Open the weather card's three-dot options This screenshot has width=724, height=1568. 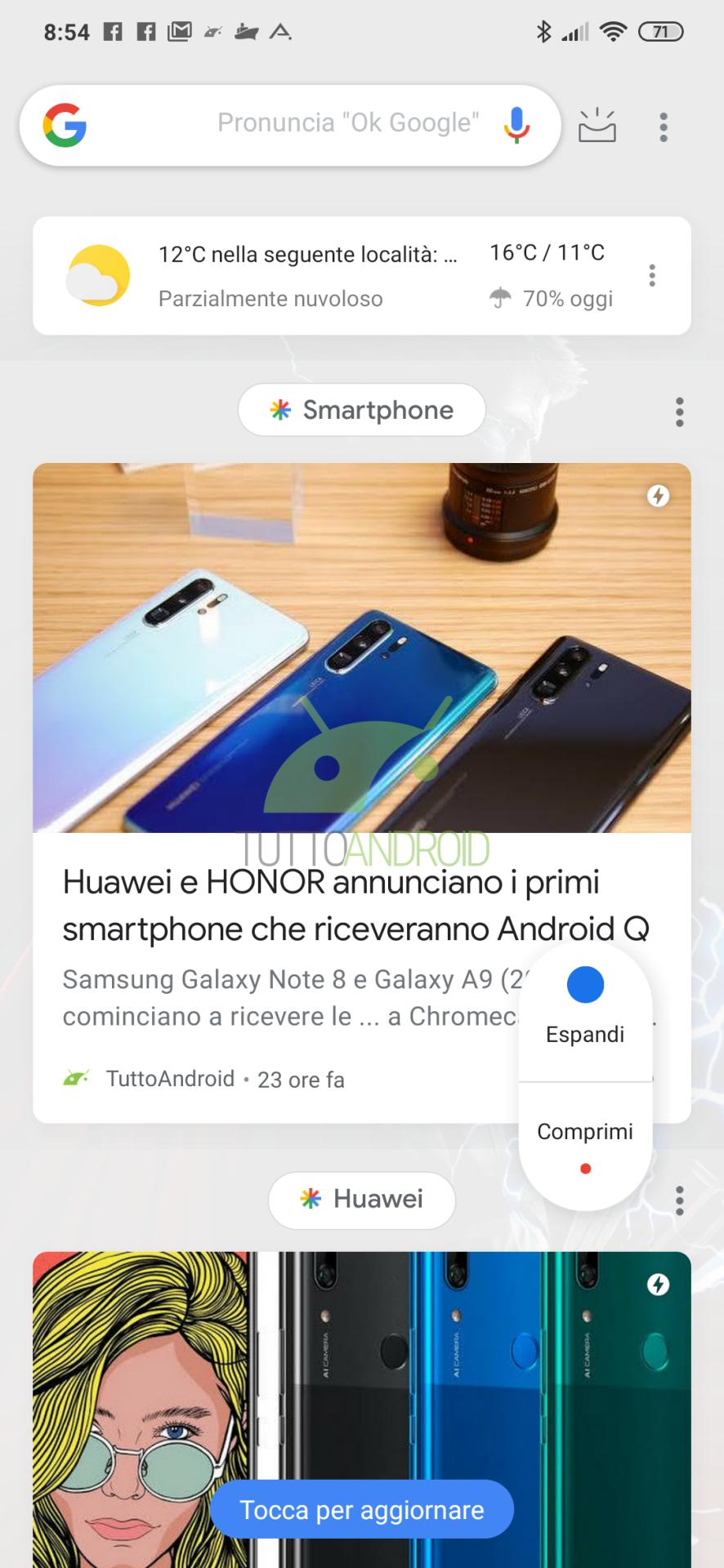(x=652, y=275)
